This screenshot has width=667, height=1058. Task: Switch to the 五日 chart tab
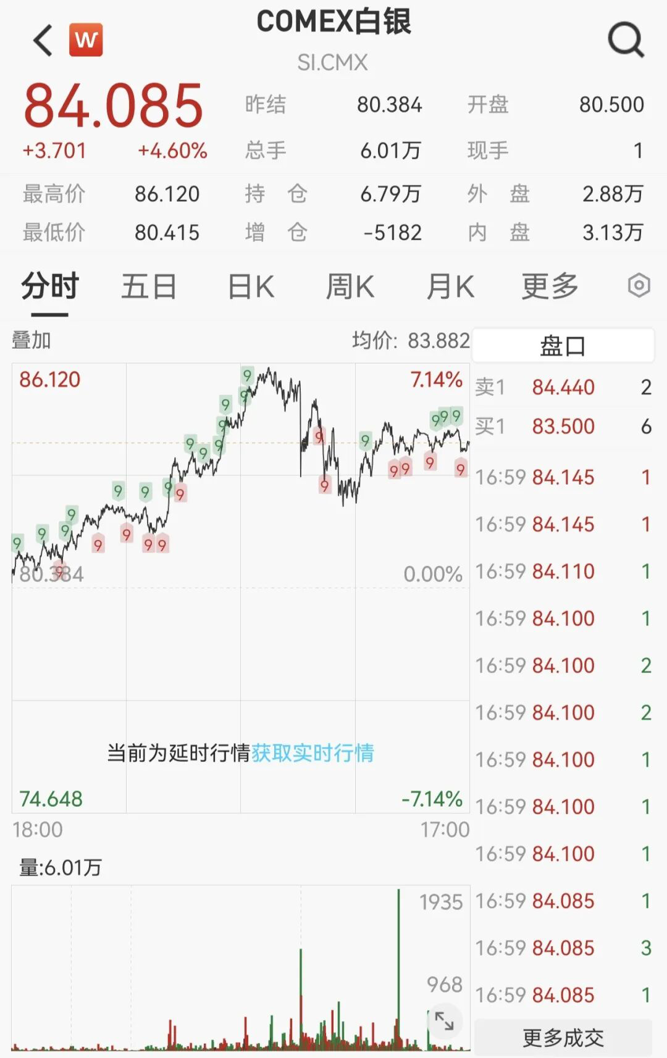click(x=149, y=287)
